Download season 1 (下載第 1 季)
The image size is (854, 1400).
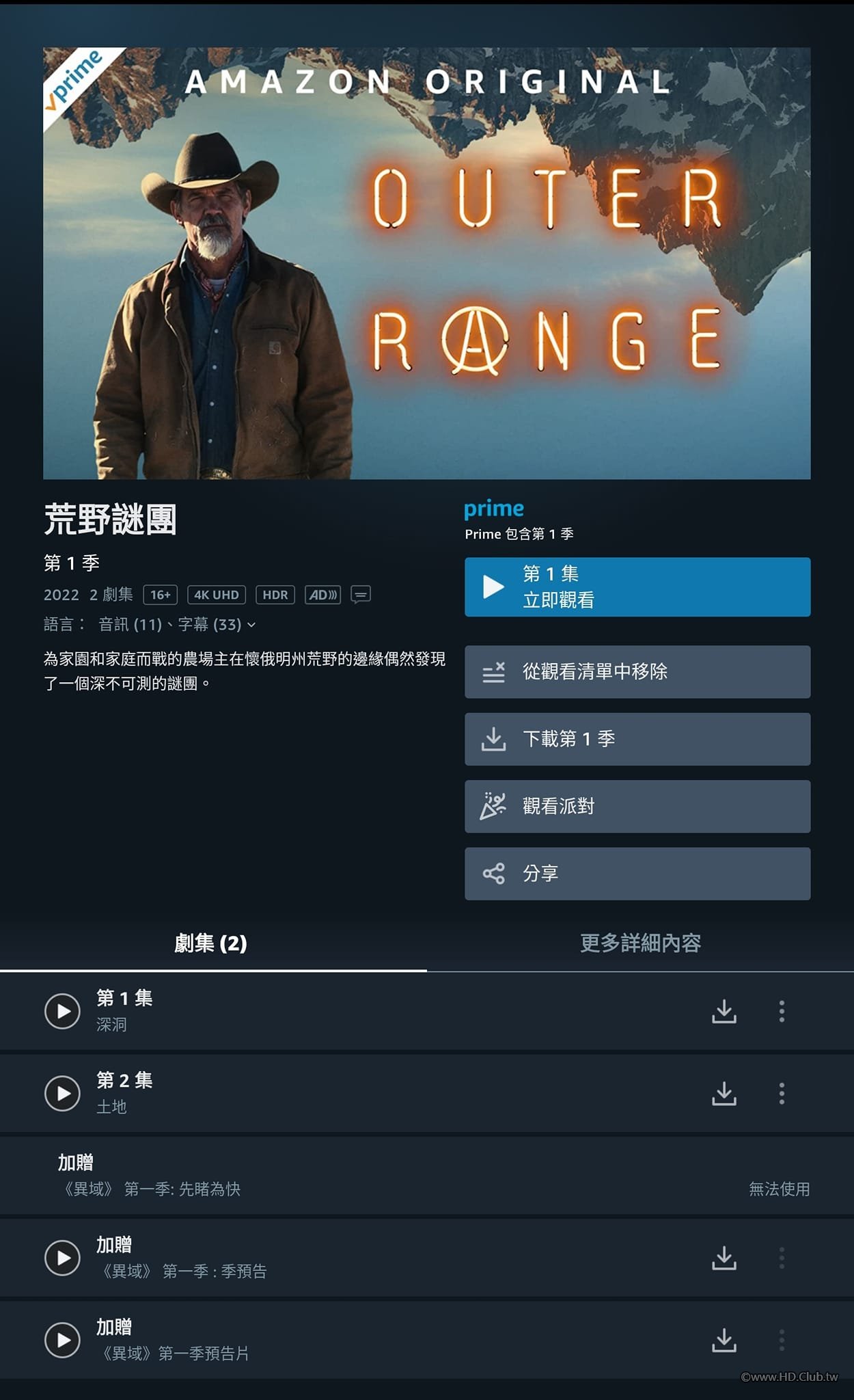click(637, 739)
